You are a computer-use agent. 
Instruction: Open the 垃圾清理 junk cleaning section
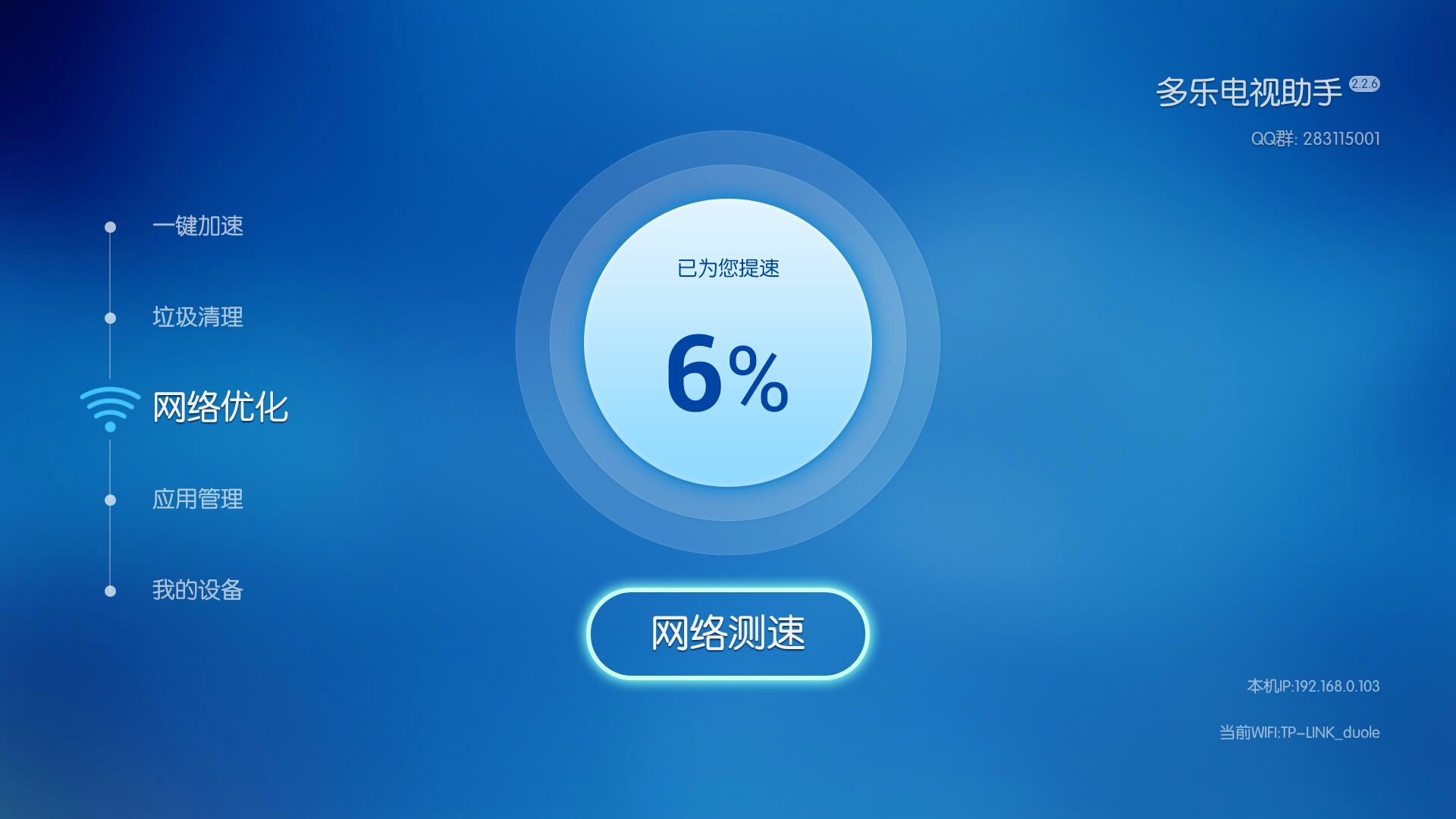(x=197, y=317)
